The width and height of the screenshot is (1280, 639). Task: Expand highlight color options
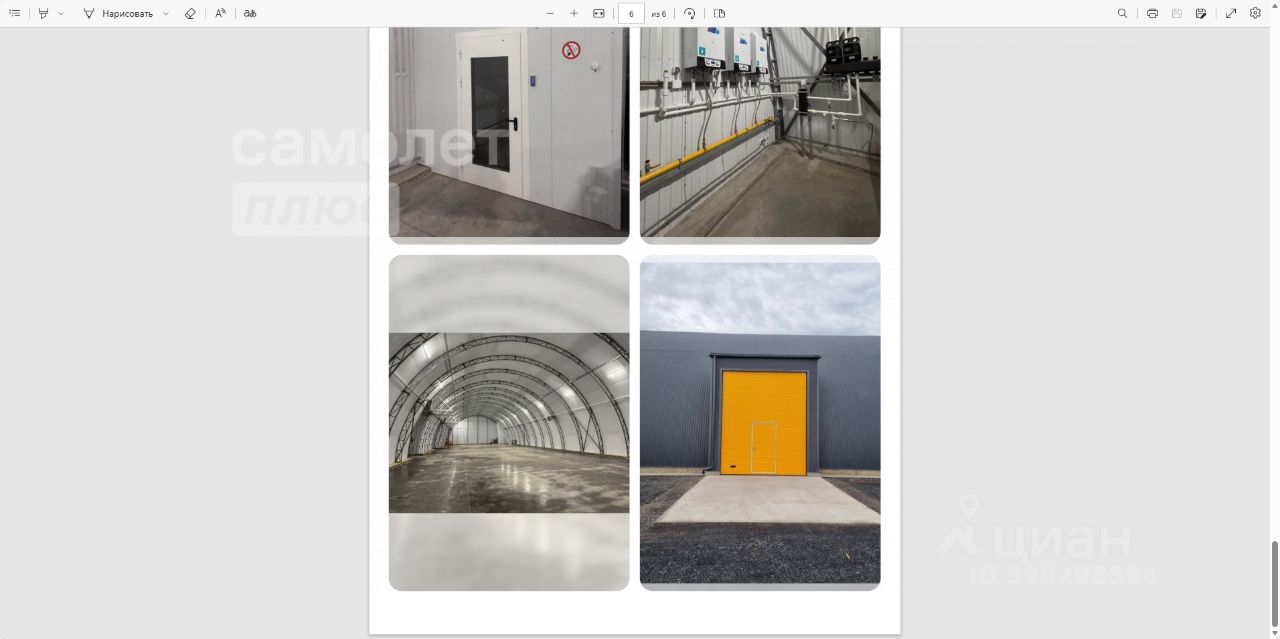click(x=61, y=13)
